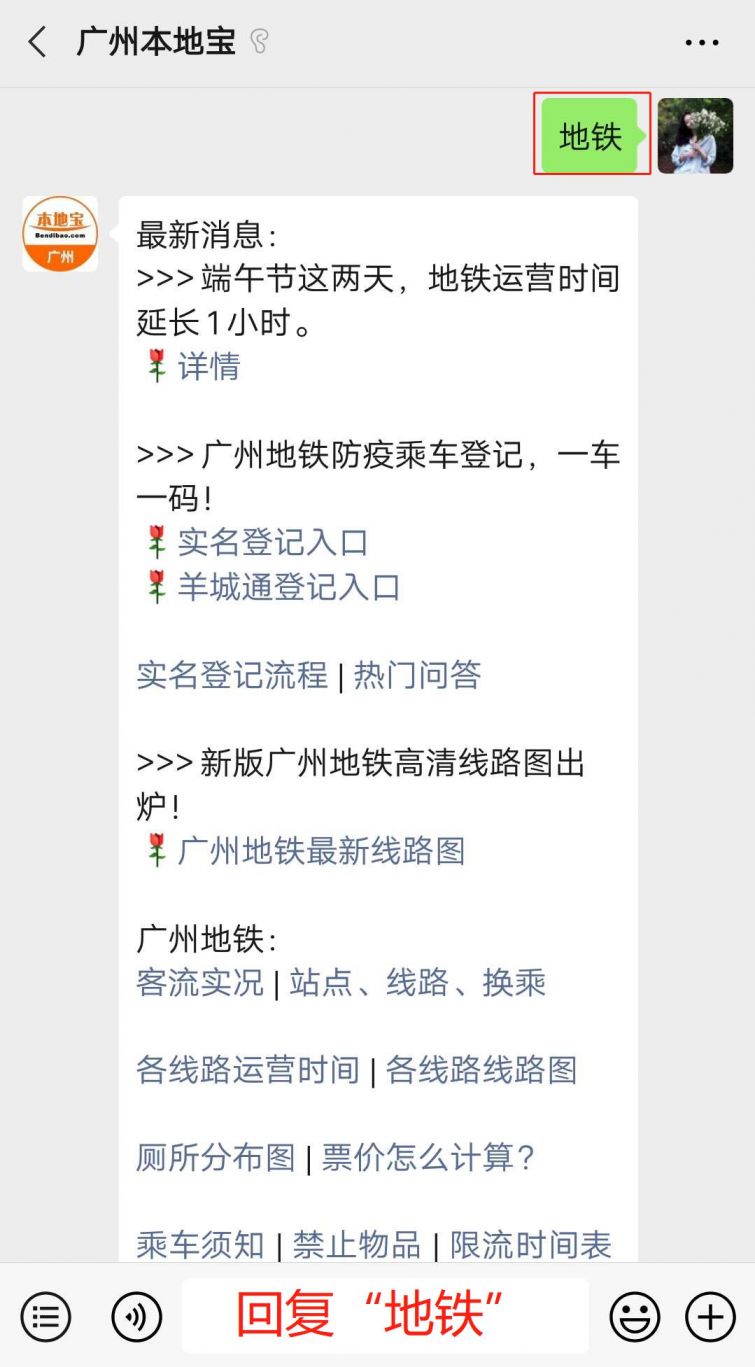
Task: Open 广州地铁最新线路图 link
Action: [x=321, y=851]
